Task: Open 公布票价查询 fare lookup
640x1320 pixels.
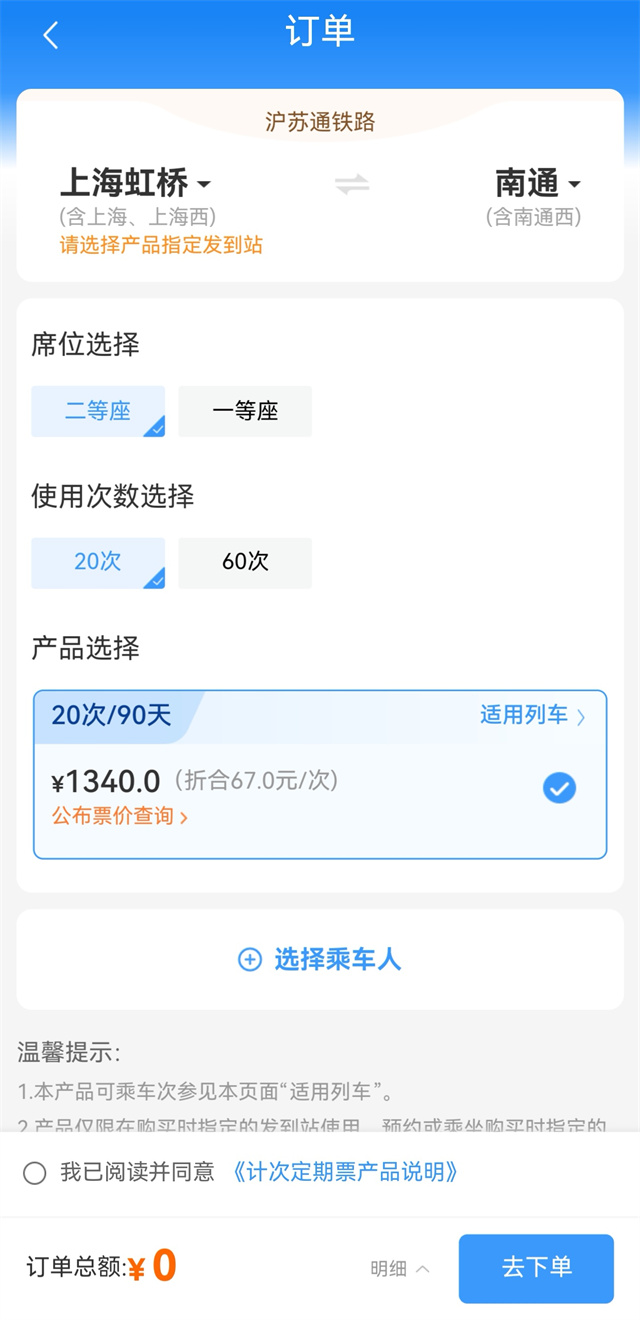Action: (120, 816)
